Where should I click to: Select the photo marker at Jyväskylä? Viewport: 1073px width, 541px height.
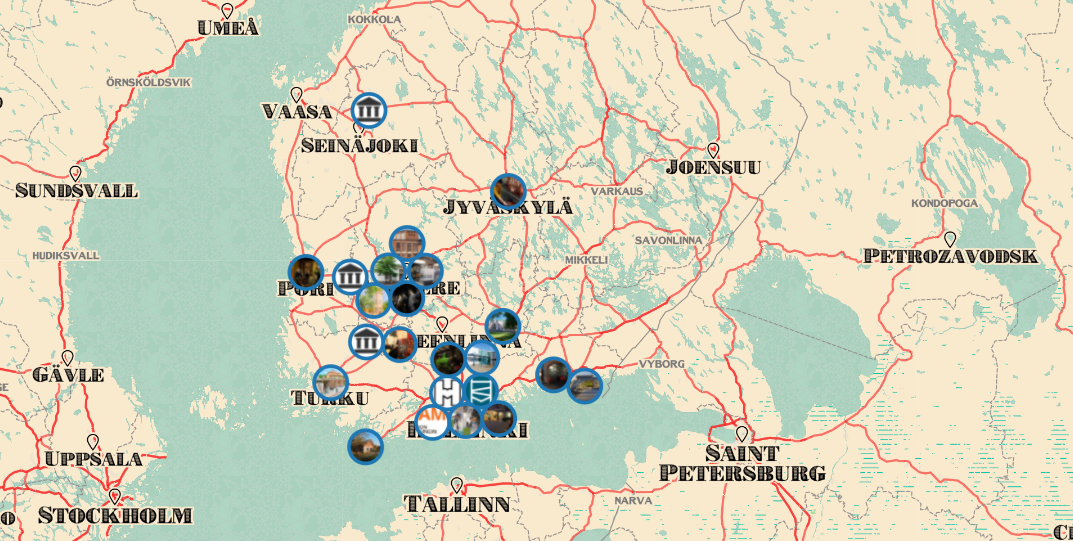(x=508, y=191)
